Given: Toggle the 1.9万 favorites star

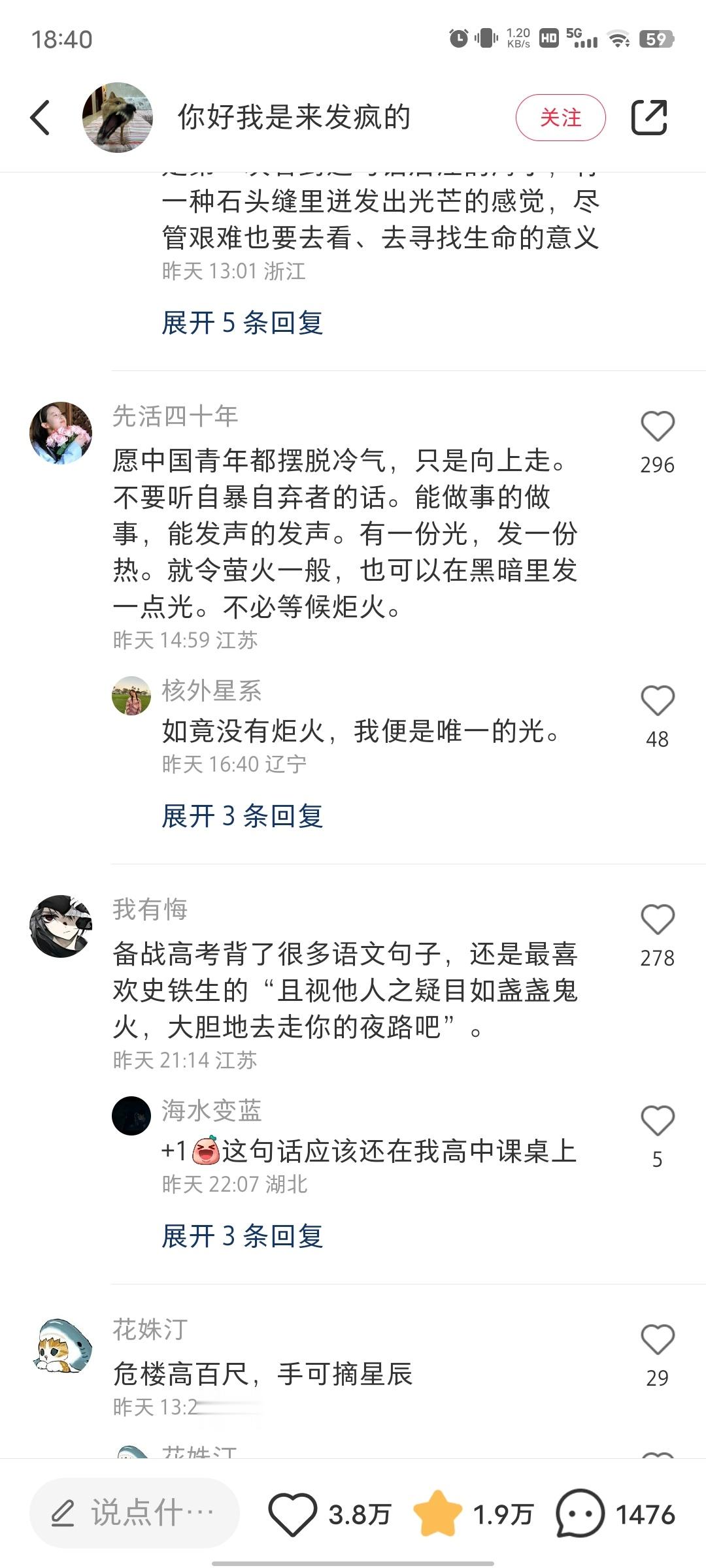Looking at the screenshot, I should pyautogui.click(x=437, y=1513).
